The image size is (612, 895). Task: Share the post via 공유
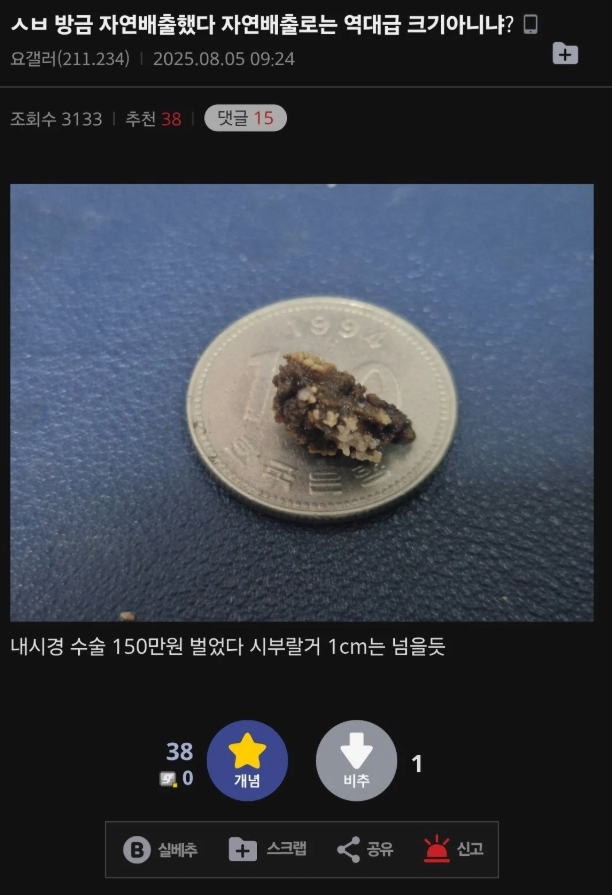(x=365, y=850)
